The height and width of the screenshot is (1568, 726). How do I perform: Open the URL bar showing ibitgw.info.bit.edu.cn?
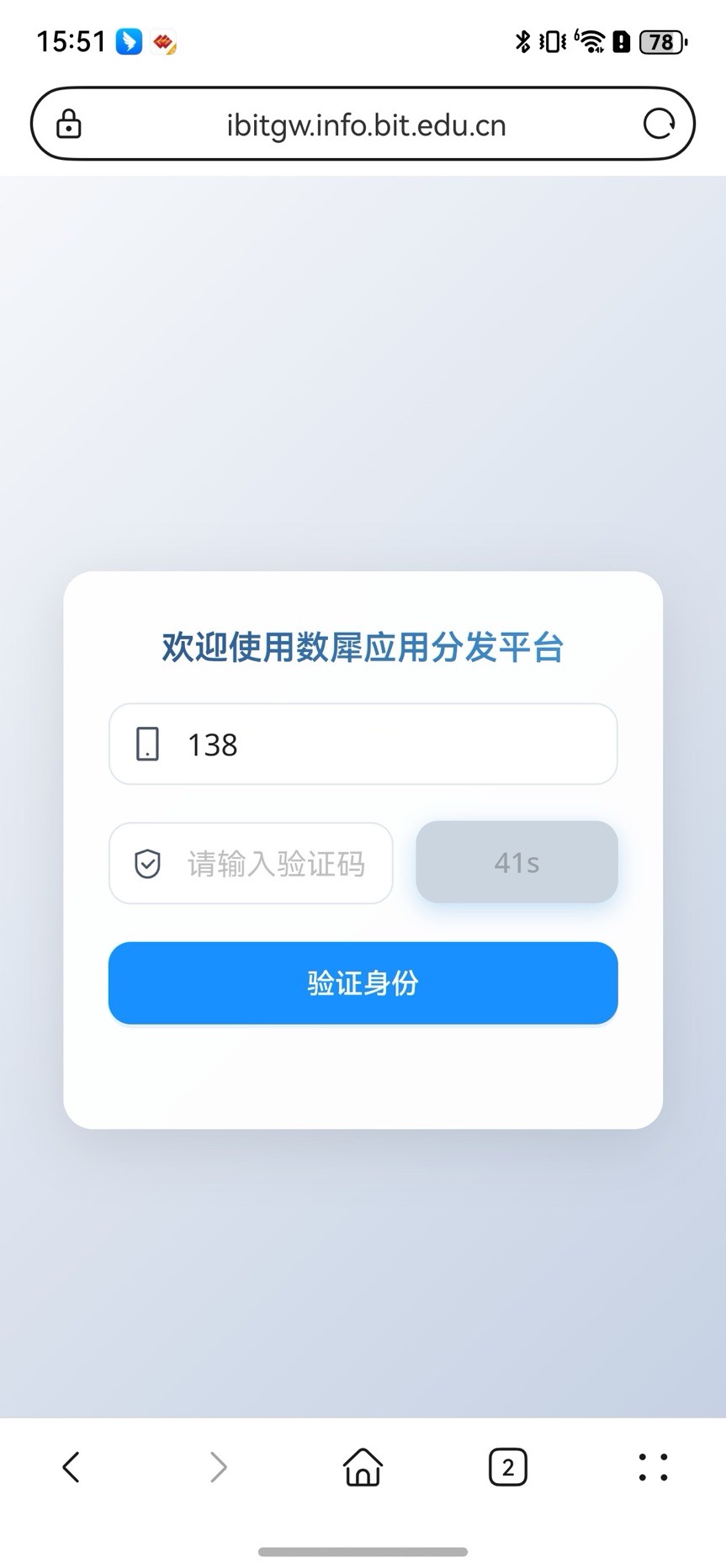click(x=366, y=125)
